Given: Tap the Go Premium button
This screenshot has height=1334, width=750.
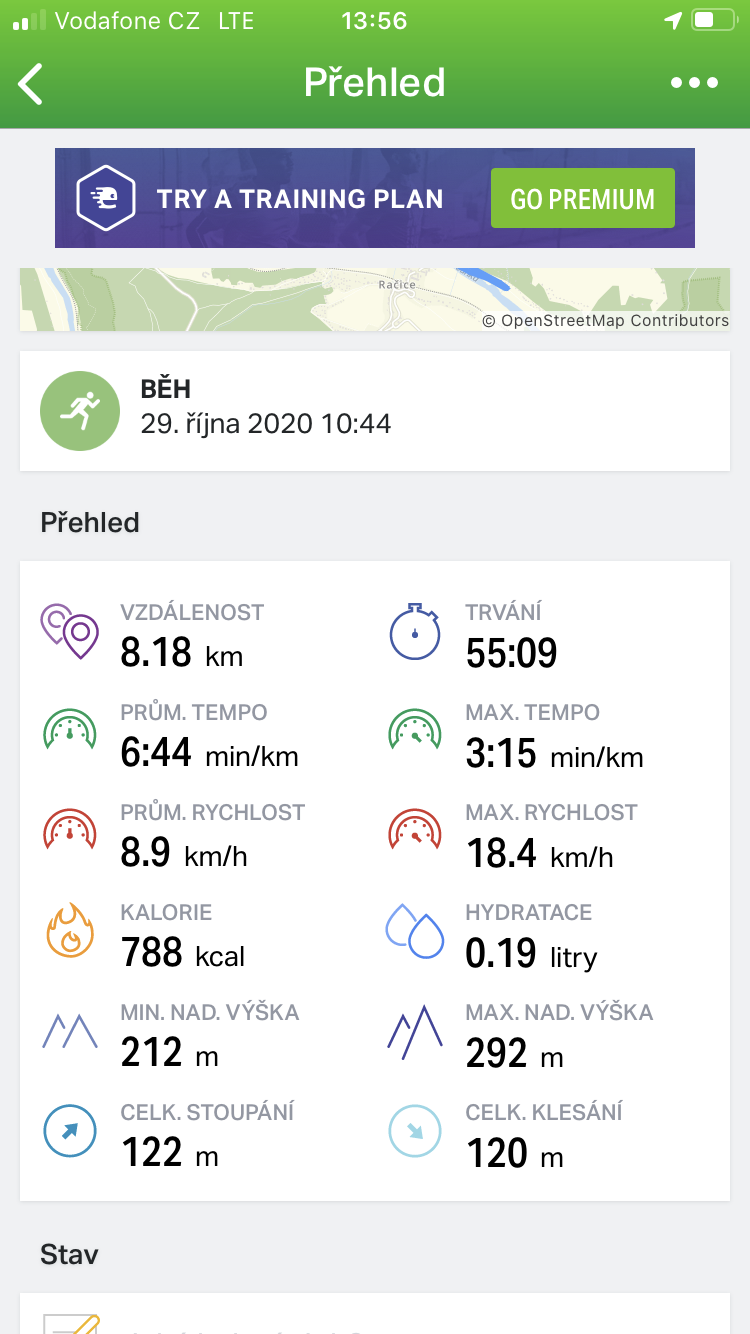Looking at the screenshot, I should tap(582, 198).
